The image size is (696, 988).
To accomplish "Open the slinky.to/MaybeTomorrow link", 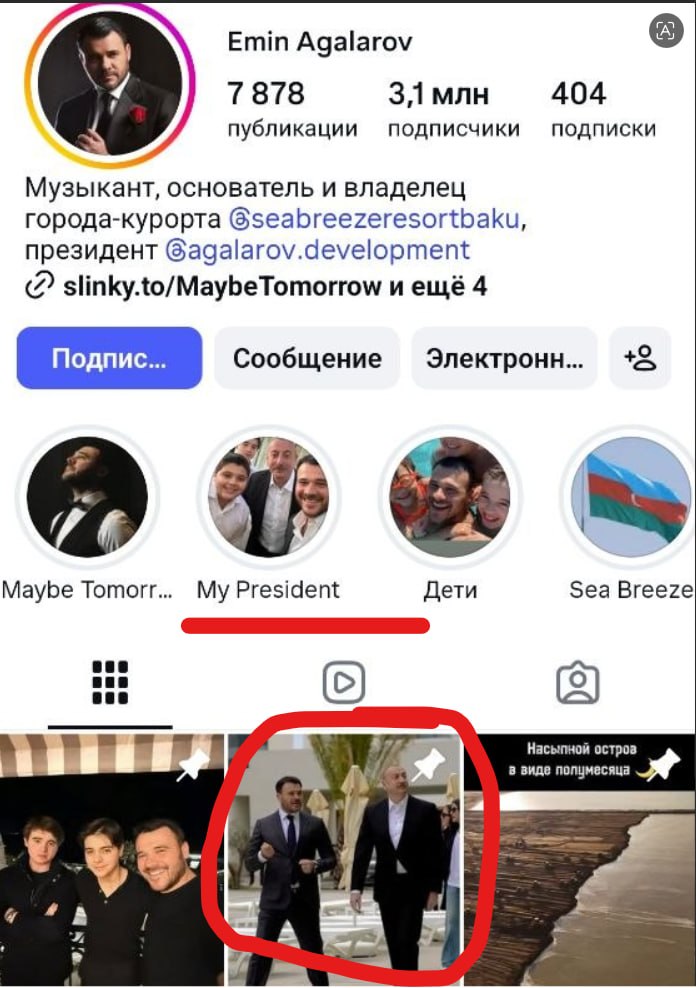I will pyautogui.click(x=222, y=288).
